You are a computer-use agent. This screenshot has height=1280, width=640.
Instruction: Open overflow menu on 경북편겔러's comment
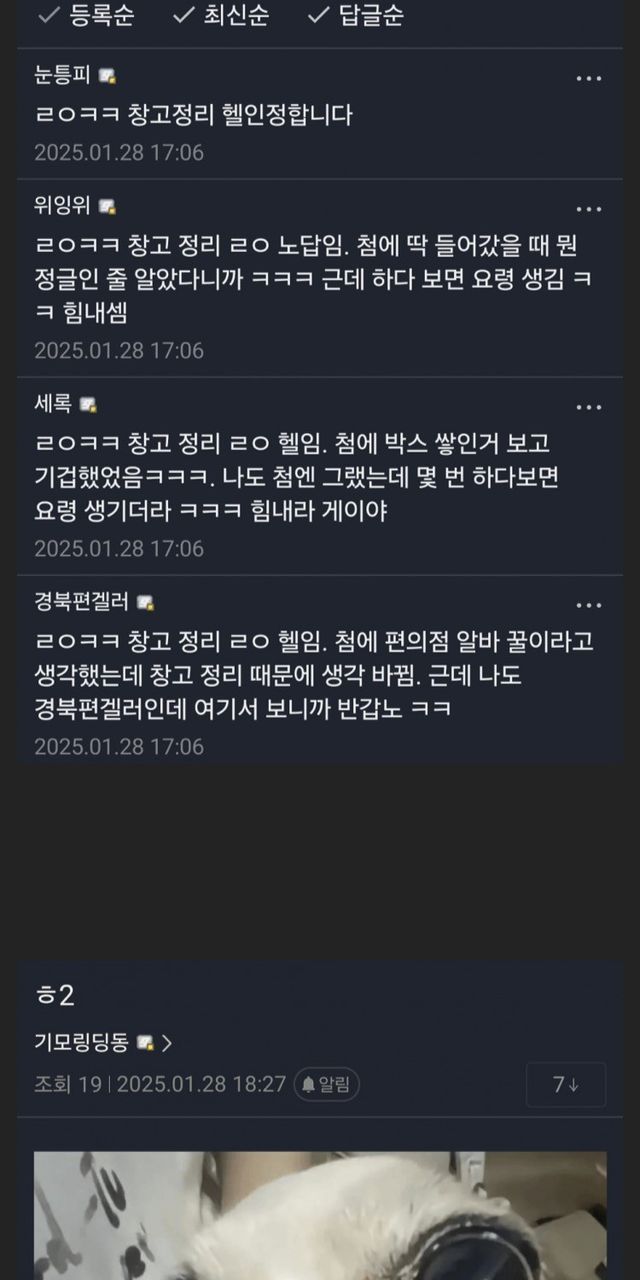(589, 605)
